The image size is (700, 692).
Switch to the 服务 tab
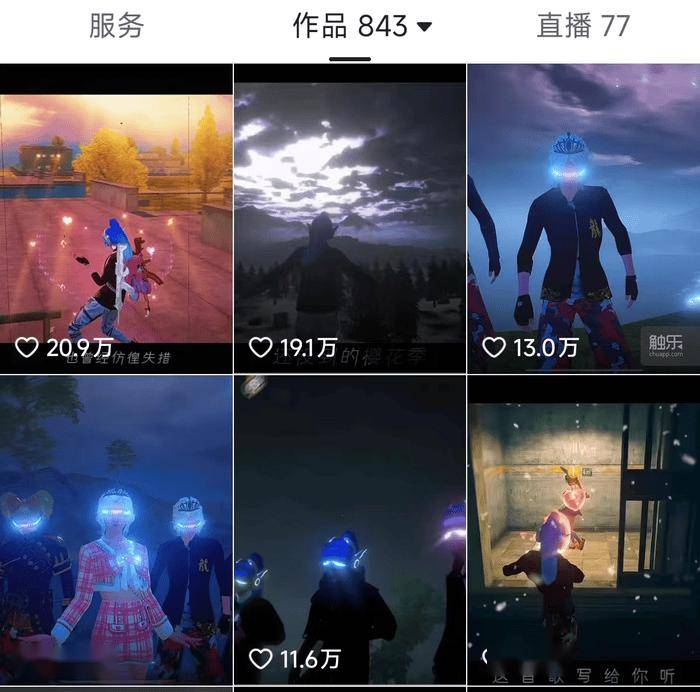117,26
